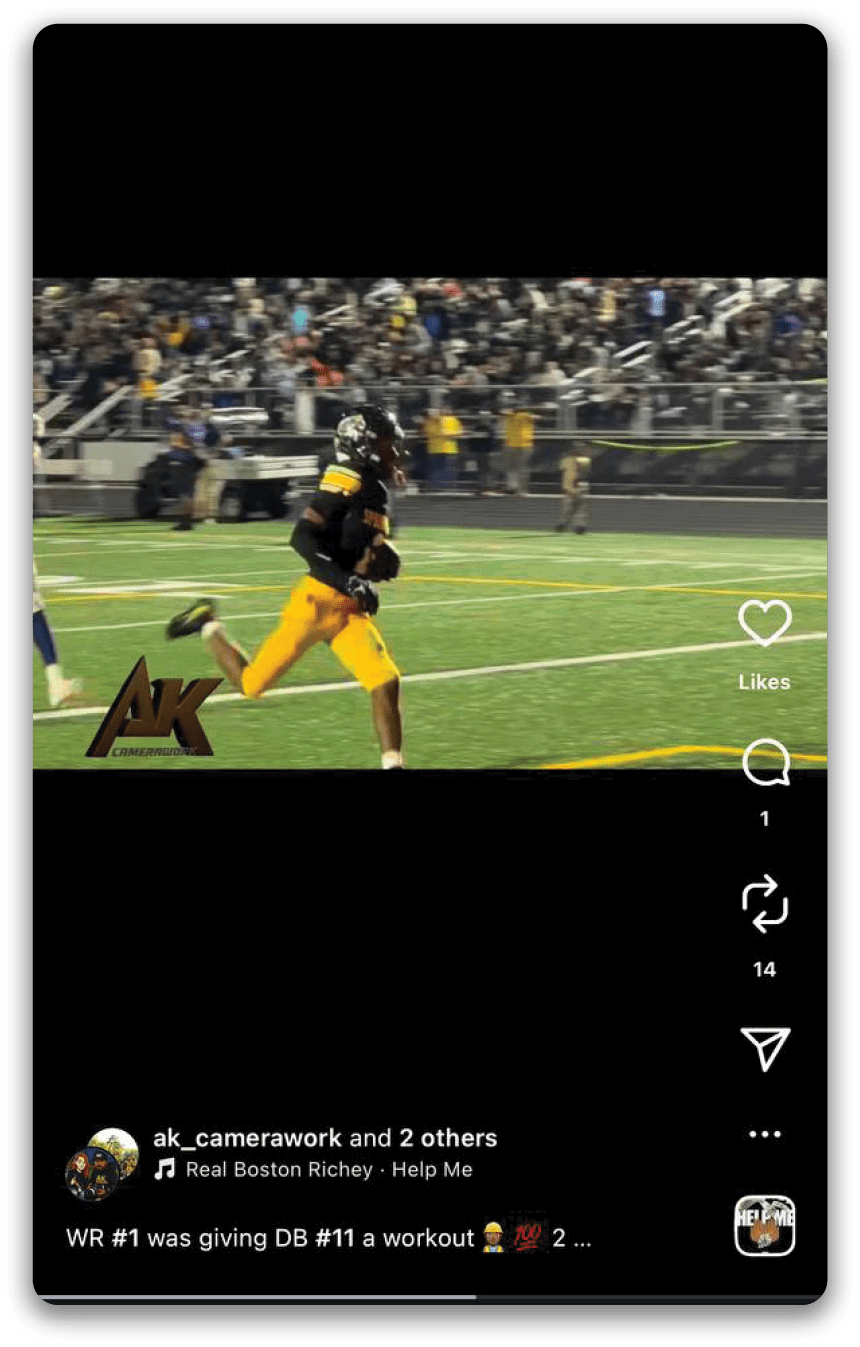860x1347 pixels.
Task: Open ak_camerawork's profile
Action: (x=247, y=1138)
